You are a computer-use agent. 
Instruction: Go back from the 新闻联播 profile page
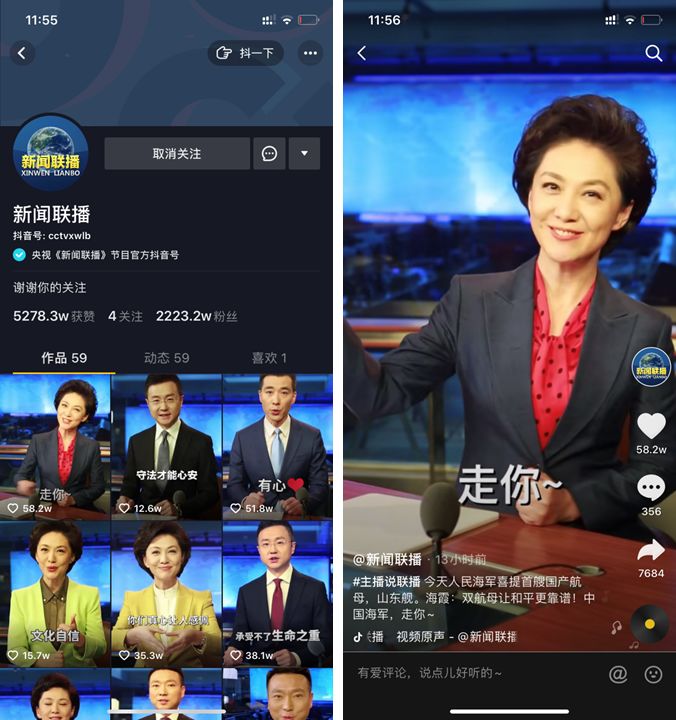(22, 53)
